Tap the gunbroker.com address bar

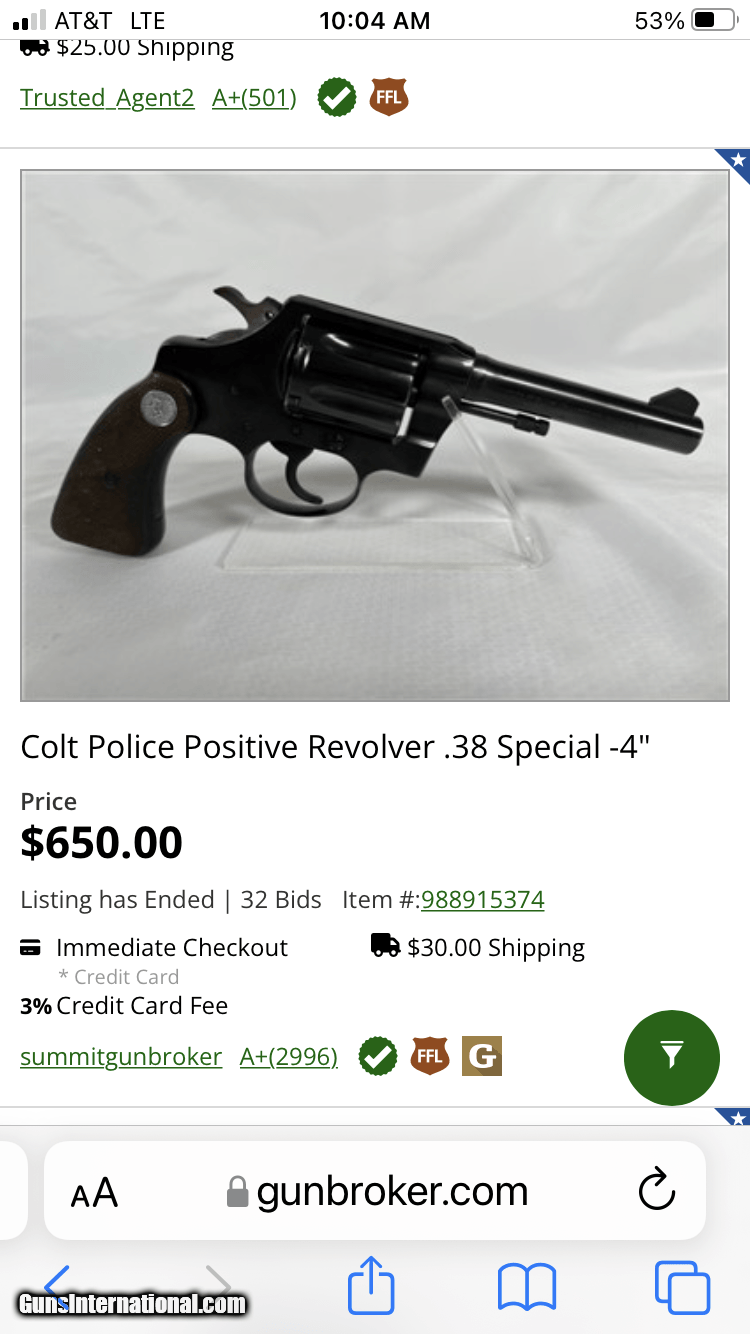(390, 1192)
